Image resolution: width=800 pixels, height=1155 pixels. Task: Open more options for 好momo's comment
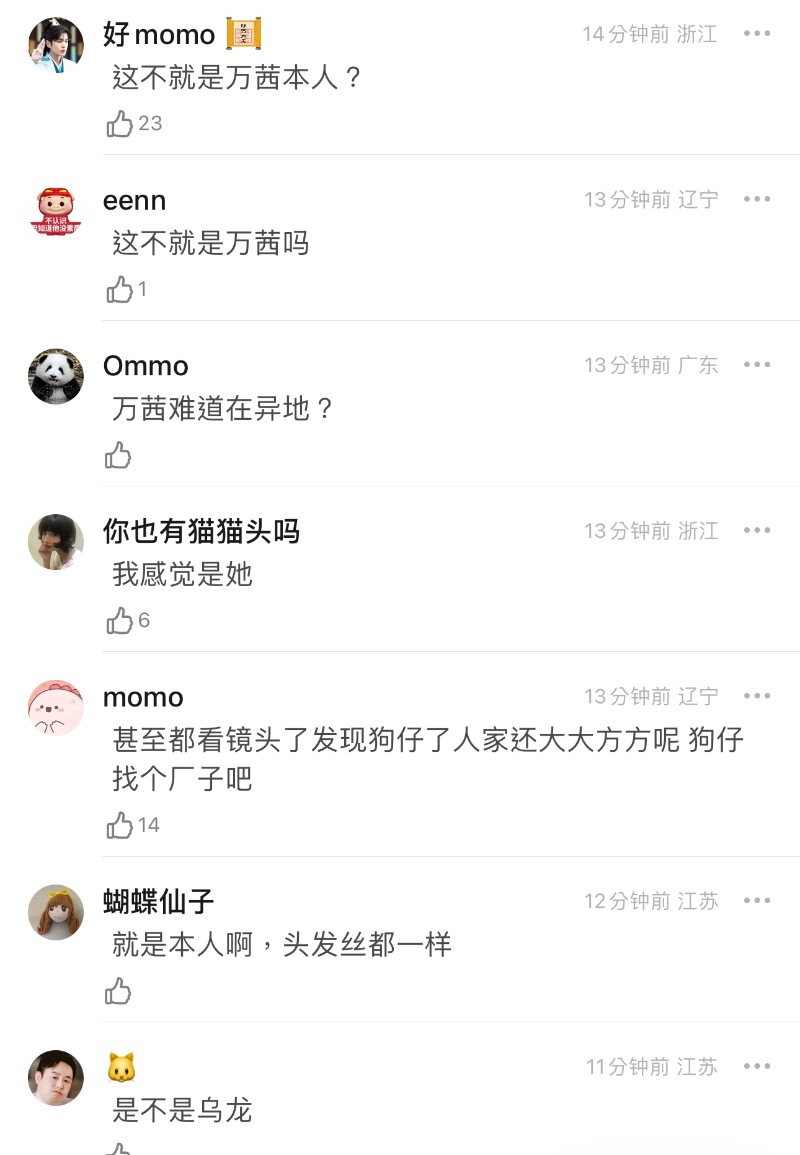pos(757,34)
